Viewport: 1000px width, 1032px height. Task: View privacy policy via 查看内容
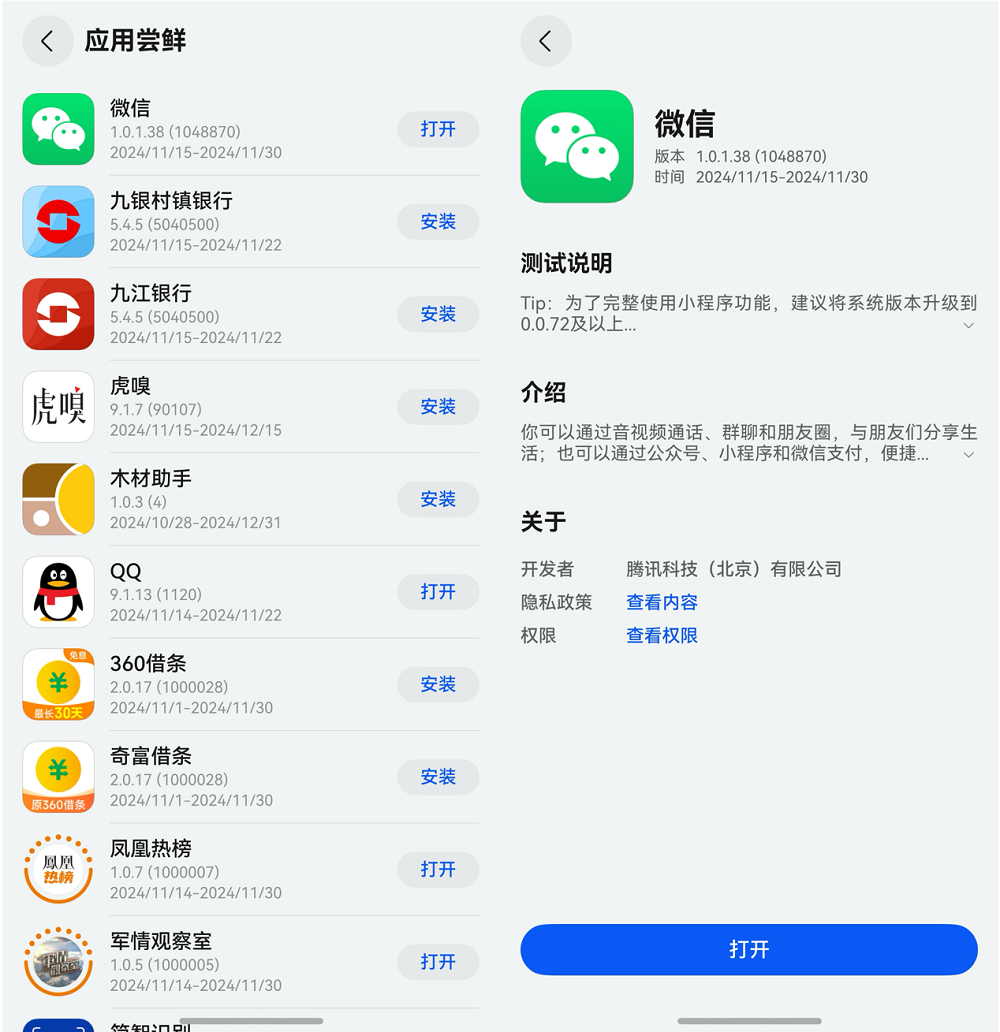(662, 602)
